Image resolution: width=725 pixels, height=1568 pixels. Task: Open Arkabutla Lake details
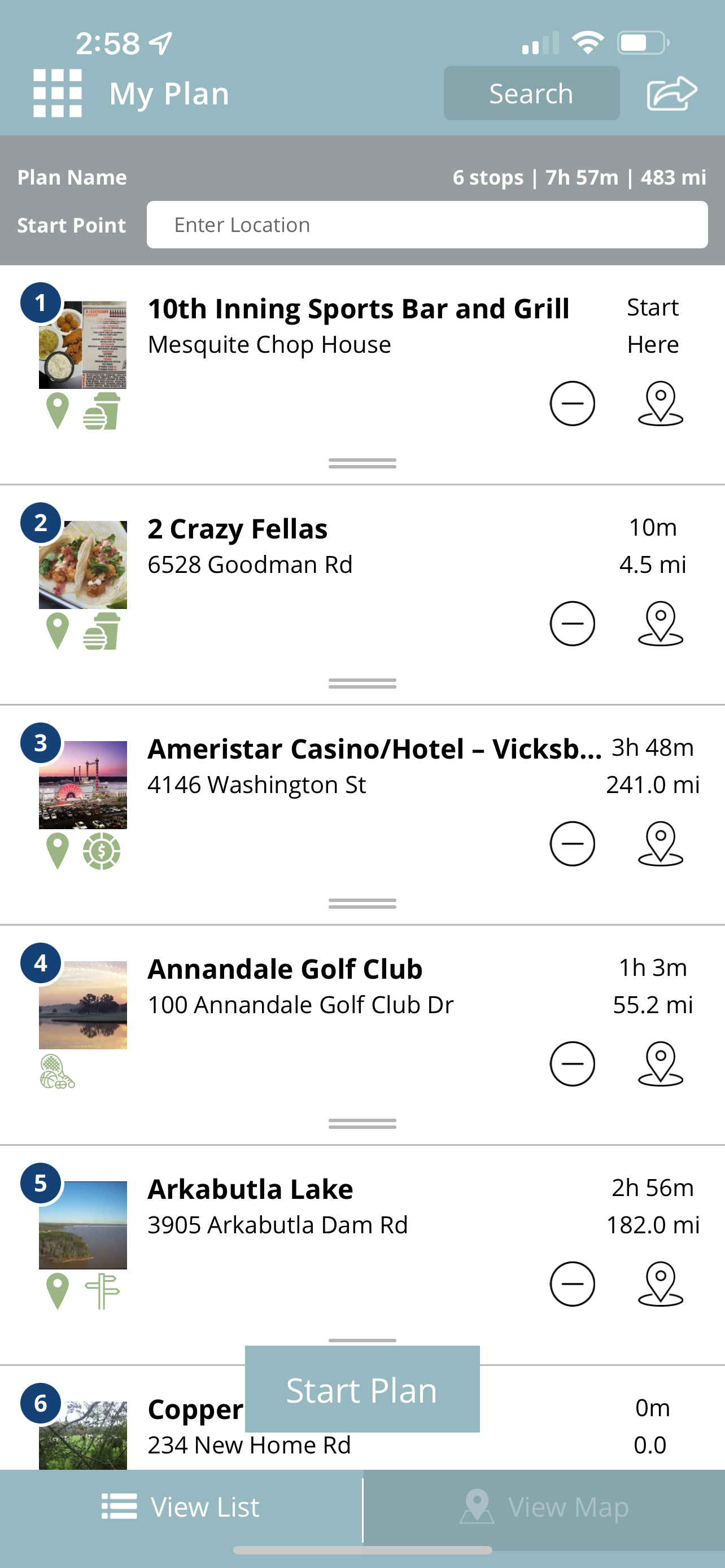pos(250,1189)
